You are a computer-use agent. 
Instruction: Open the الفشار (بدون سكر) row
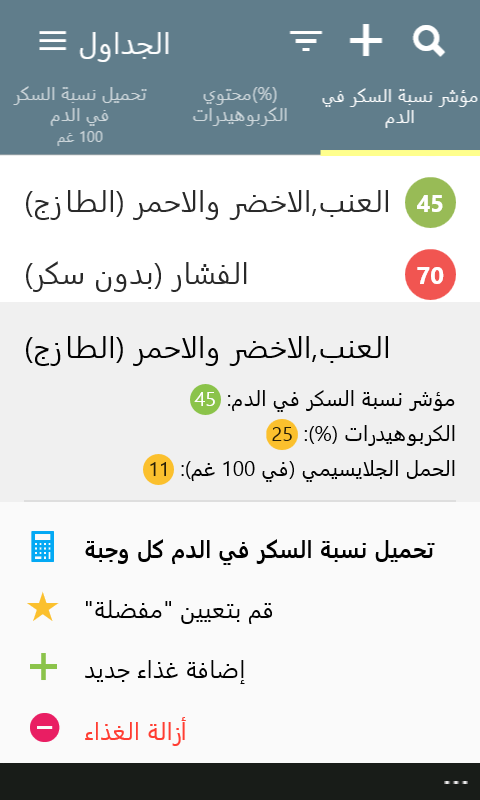pos(240,274)
